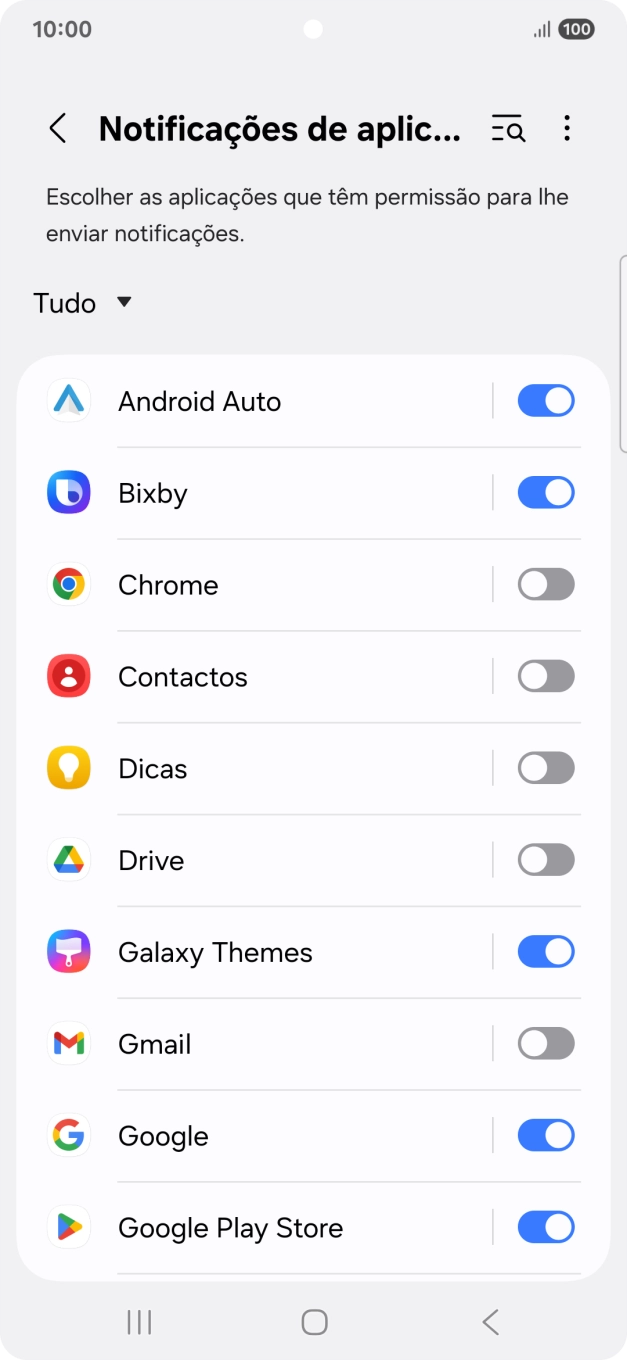627x1360 pixels.
Task: Enable Gmail notifications toggle
Action: point(545,1044)
